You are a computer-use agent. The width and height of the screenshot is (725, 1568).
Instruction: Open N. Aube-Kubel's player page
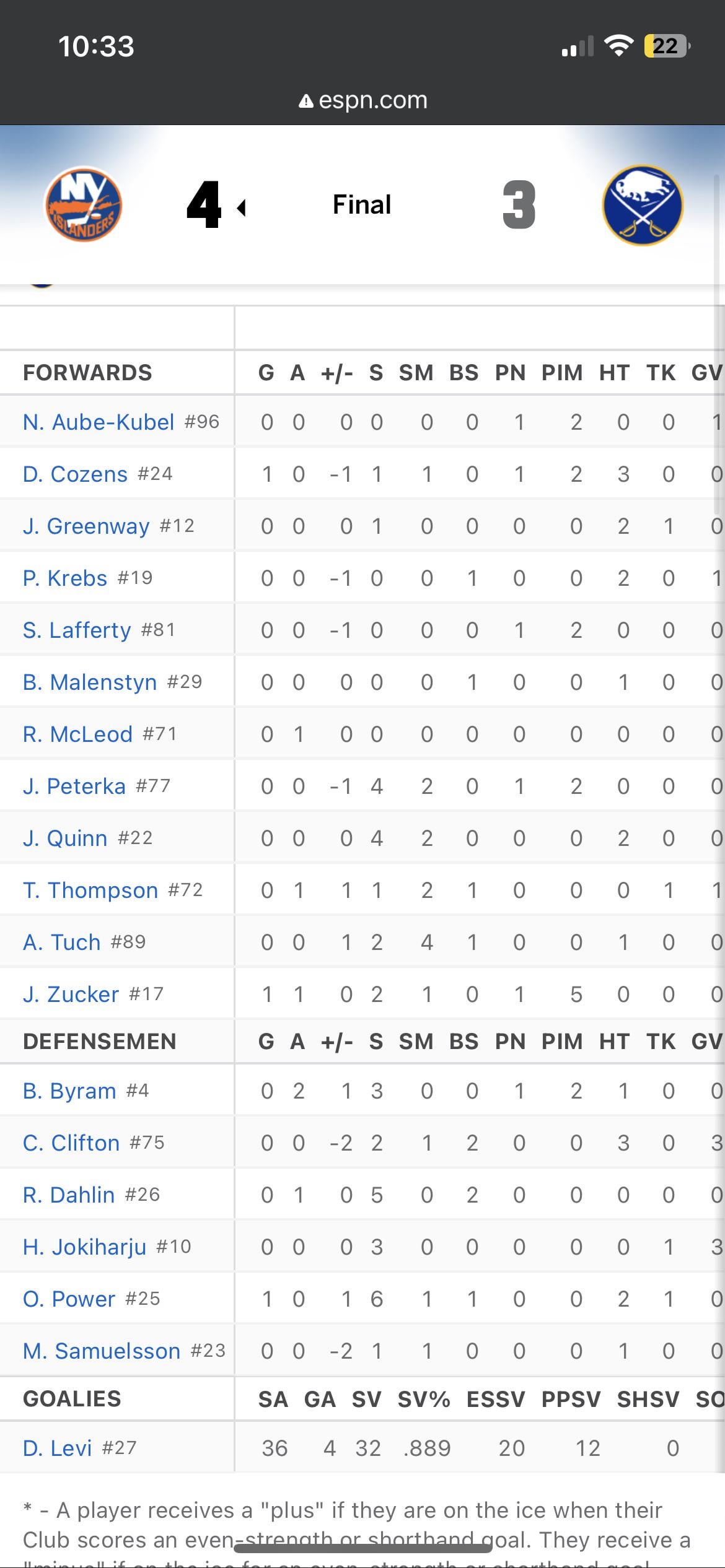tap(99, 422)
